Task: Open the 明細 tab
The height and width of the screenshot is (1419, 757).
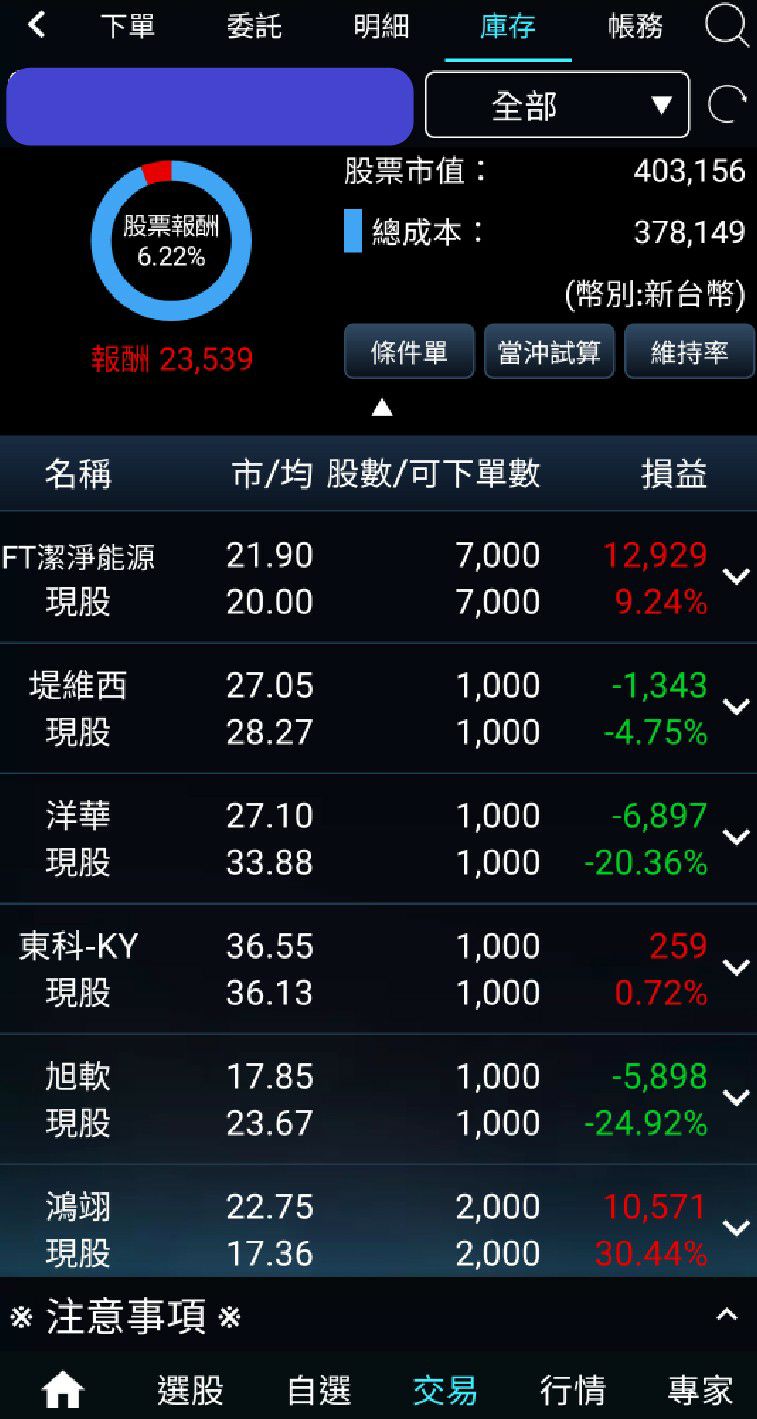Action: 381,26
